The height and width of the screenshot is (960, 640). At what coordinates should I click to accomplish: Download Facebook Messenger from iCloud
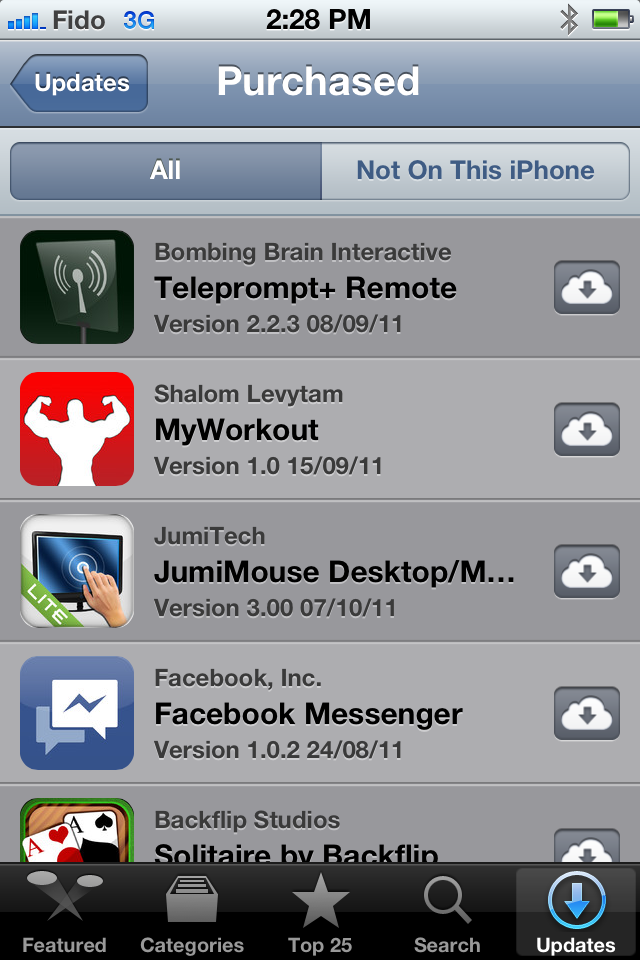tap(587, 714)
